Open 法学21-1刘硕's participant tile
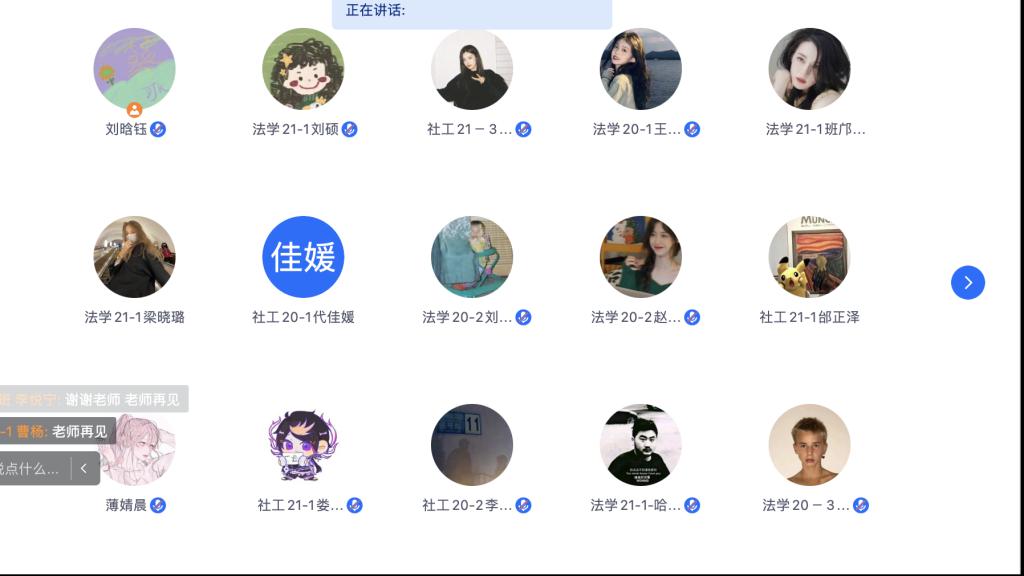 coord(303,69)
